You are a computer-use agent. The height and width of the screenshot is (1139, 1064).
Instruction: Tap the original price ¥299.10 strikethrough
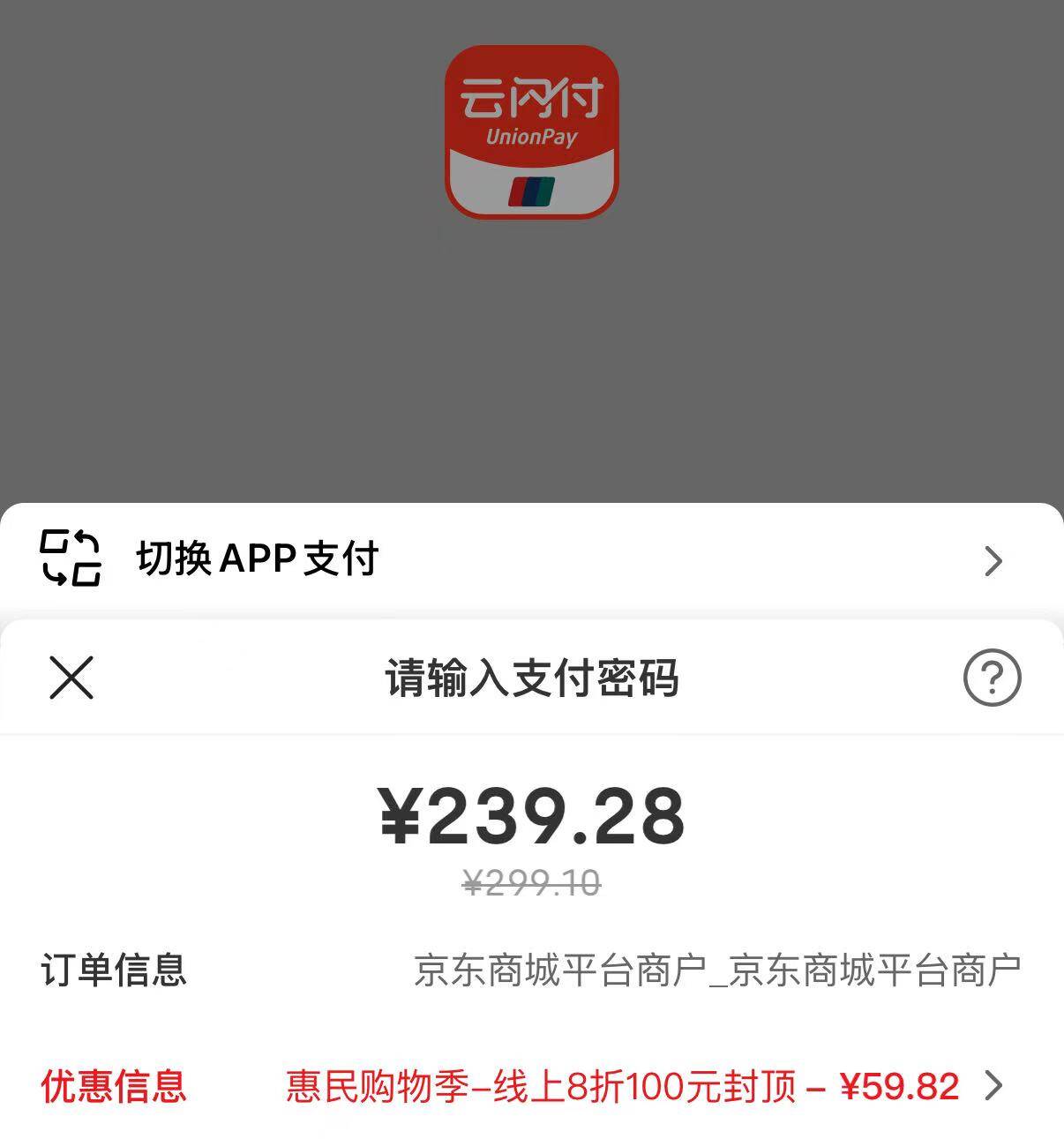[531, 882]
